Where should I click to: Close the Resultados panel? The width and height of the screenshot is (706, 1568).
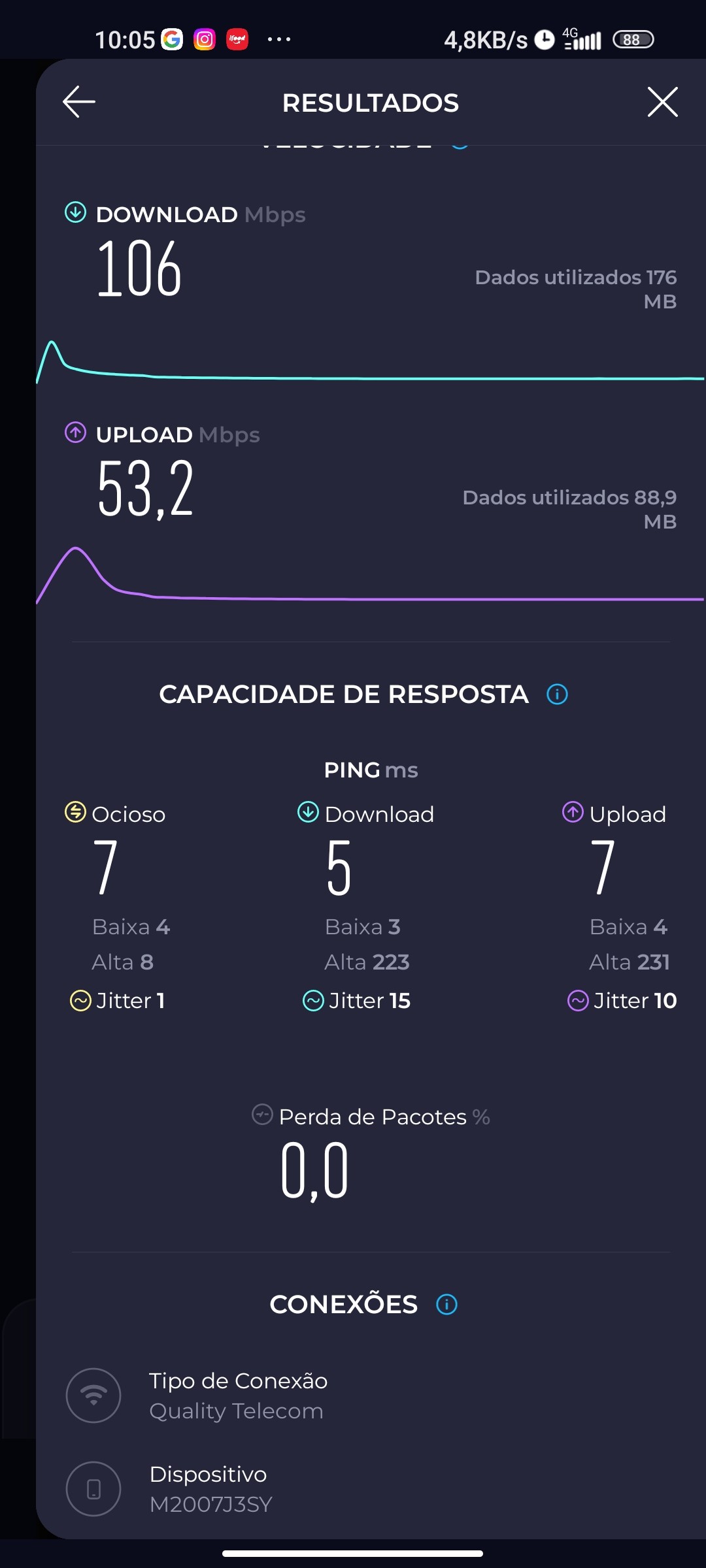pyautogui.click(x=662, y=102)
